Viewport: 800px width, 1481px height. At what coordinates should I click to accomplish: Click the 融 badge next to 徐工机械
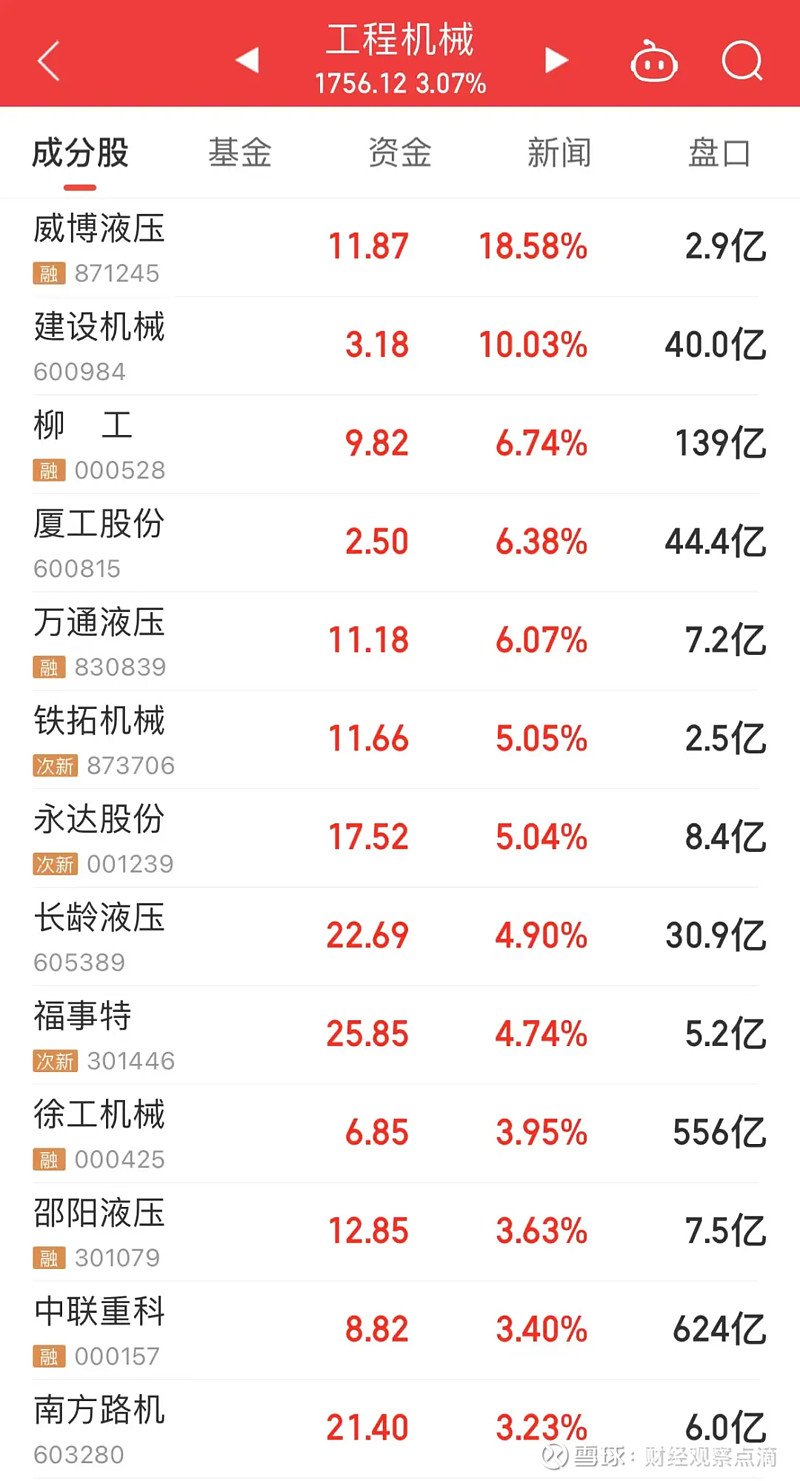tap(49, 1159)
